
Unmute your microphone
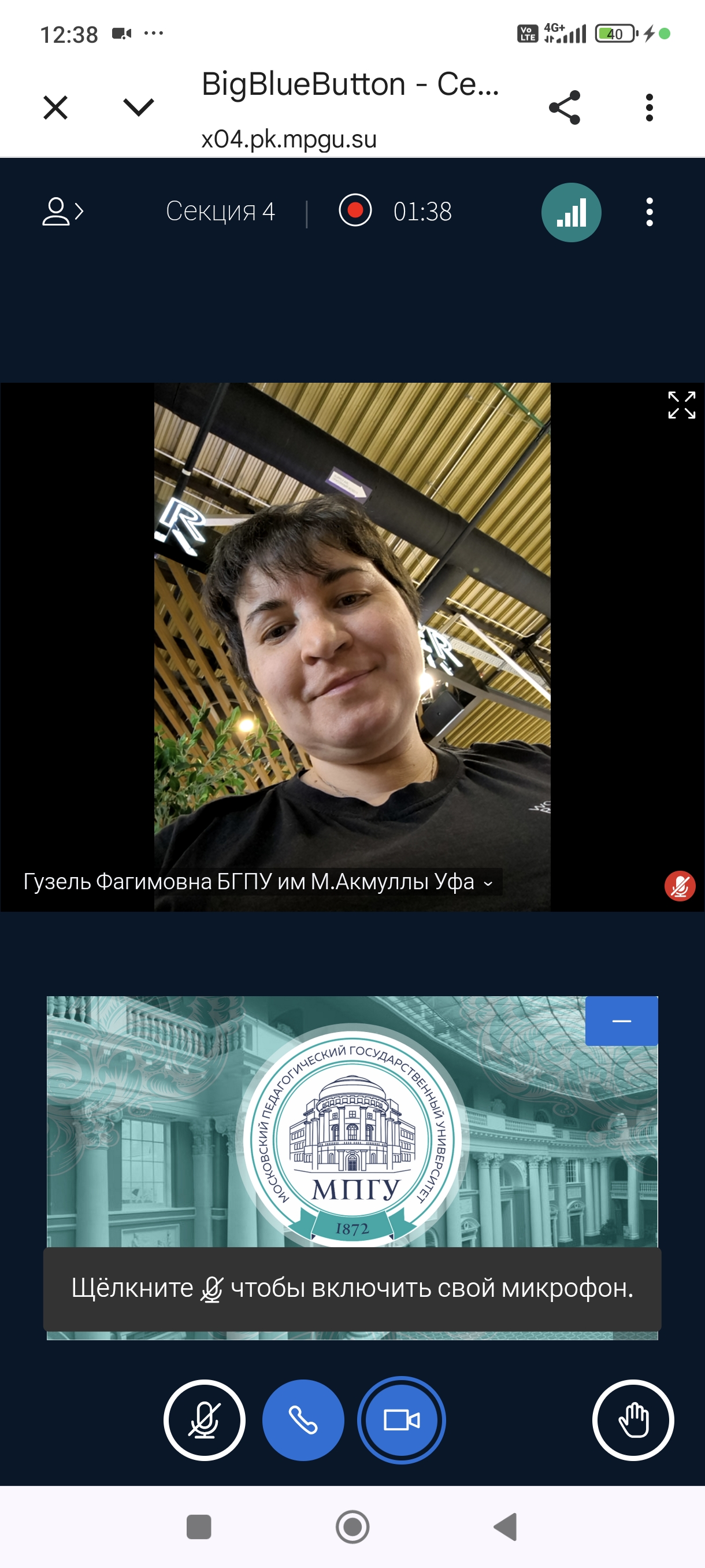click(205, 1420)
